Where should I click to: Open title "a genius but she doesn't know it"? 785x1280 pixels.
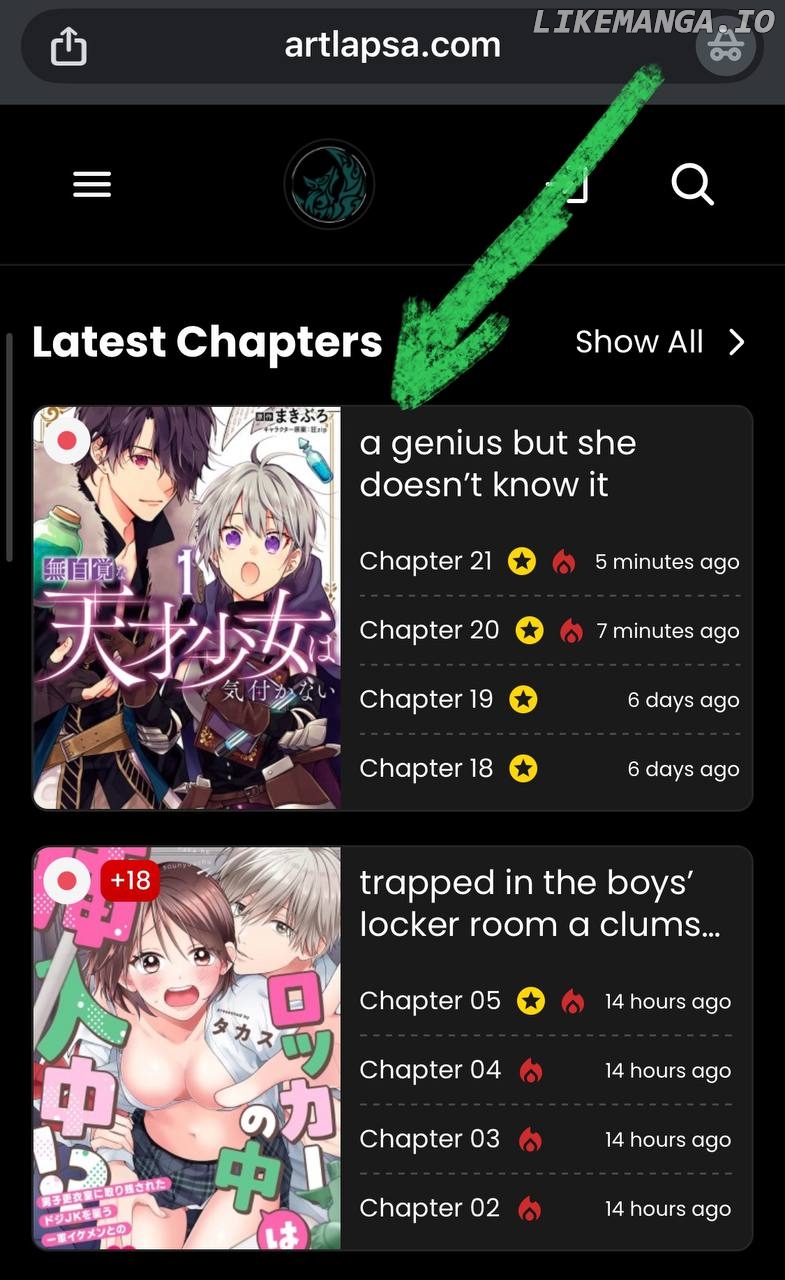(497, 464)
